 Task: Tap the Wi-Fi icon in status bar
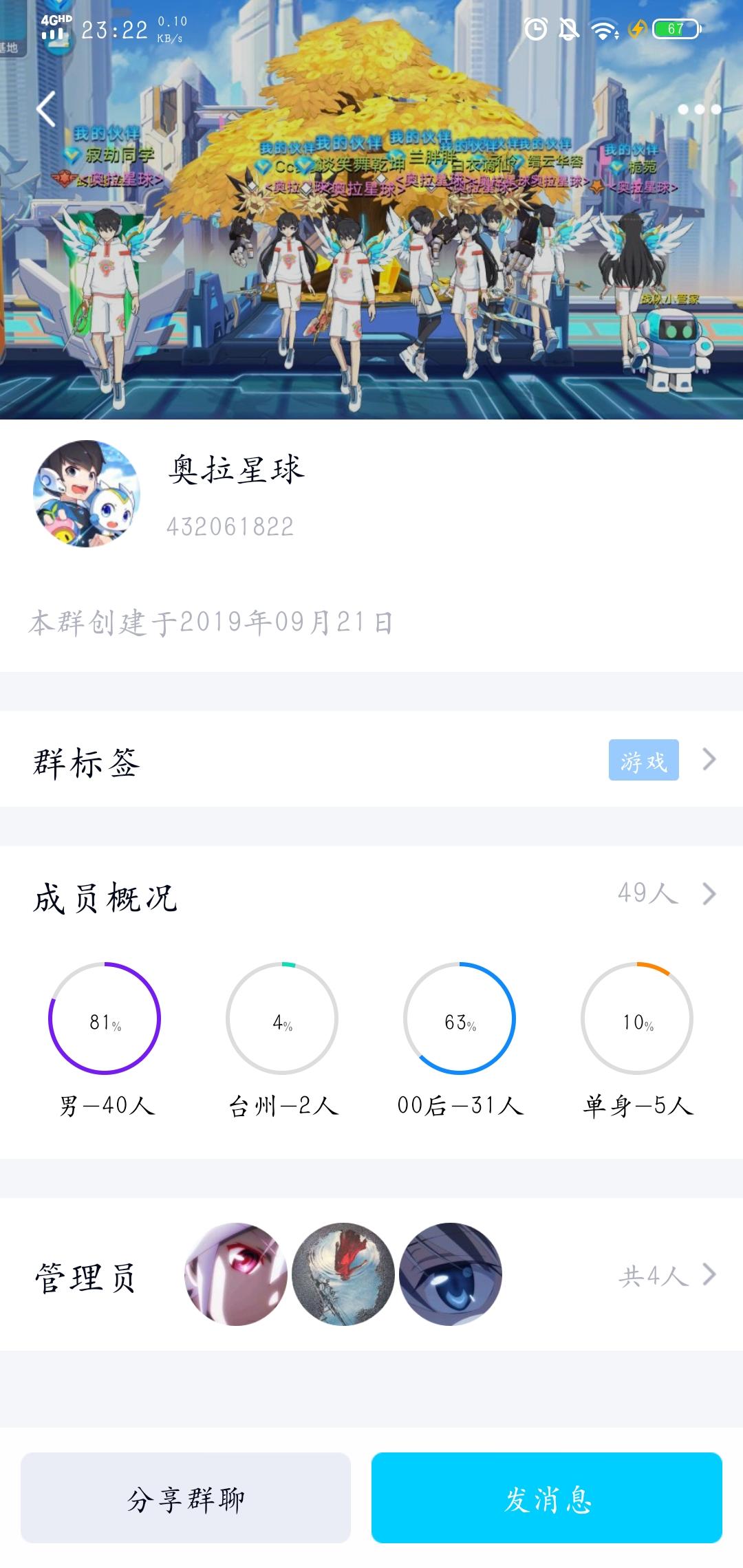[603, 29]
